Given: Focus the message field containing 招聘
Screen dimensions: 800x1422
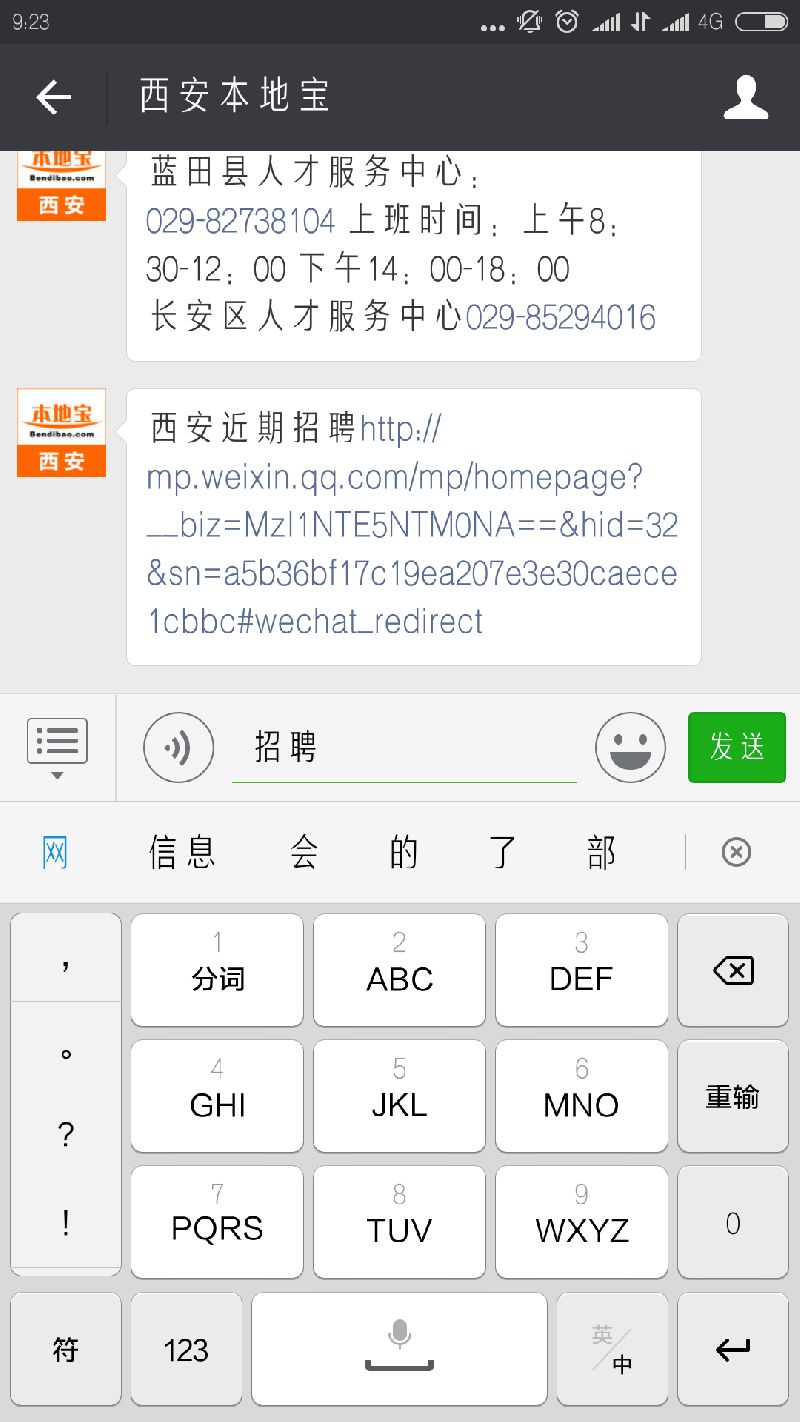Looking at the screenshot, I should point(404,748).
